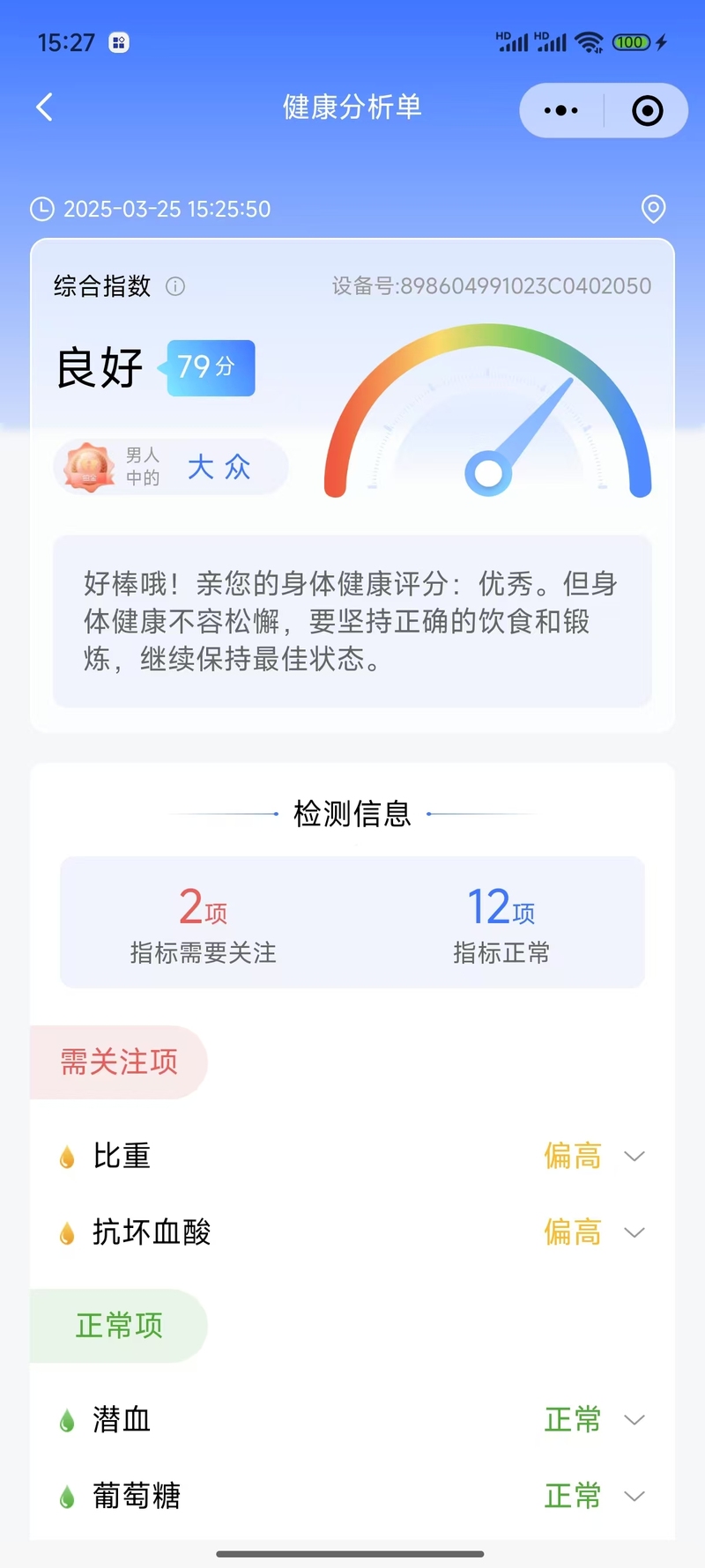705x1568 pixels.
Task: Open the mini program more options menu
Action: [561, 111]
